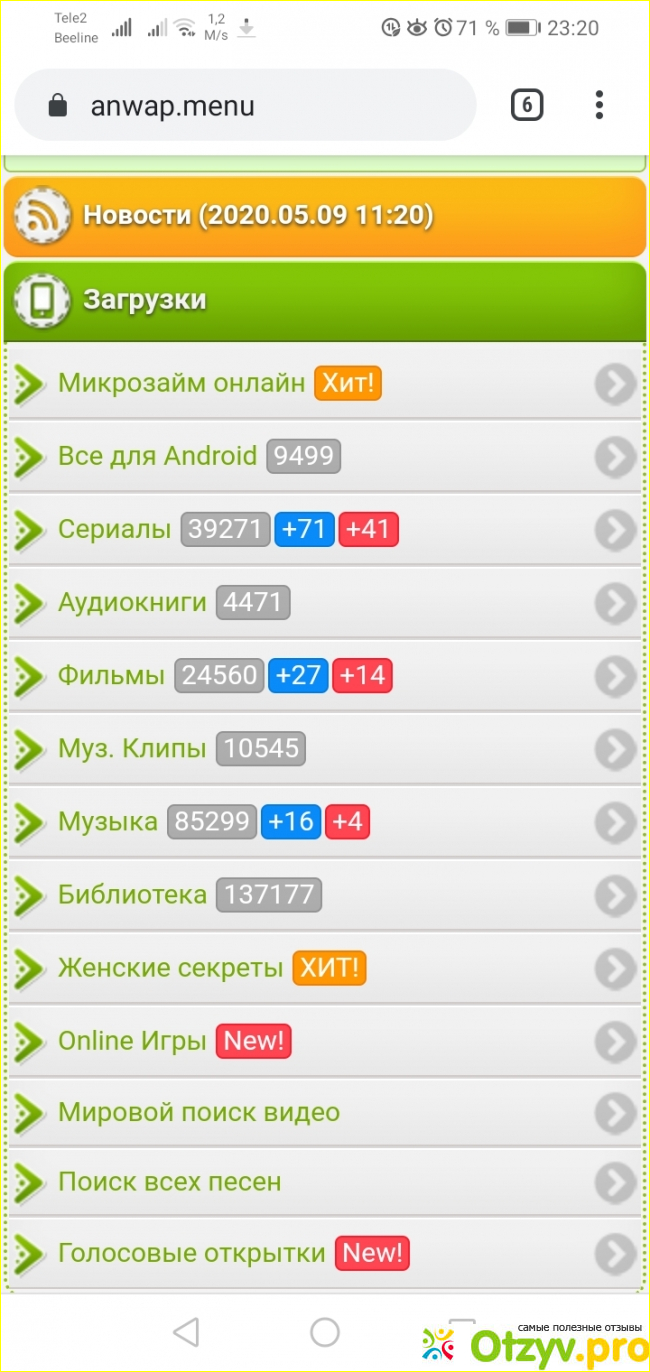Open the tab switcher showing 6 tabs
This screenshot has height=1372, width=650.
tap(527, 105)
